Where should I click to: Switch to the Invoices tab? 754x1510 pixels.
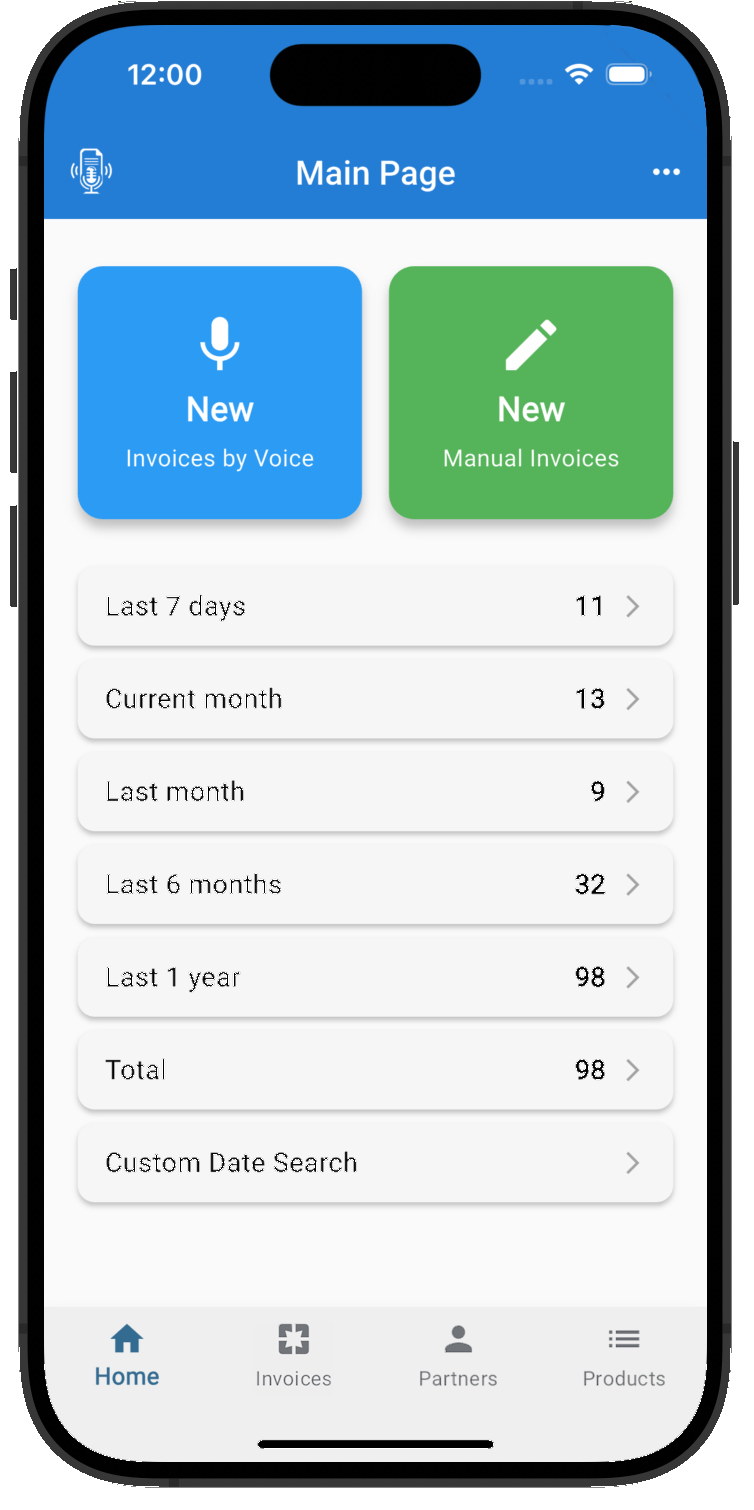point(293,1356)
